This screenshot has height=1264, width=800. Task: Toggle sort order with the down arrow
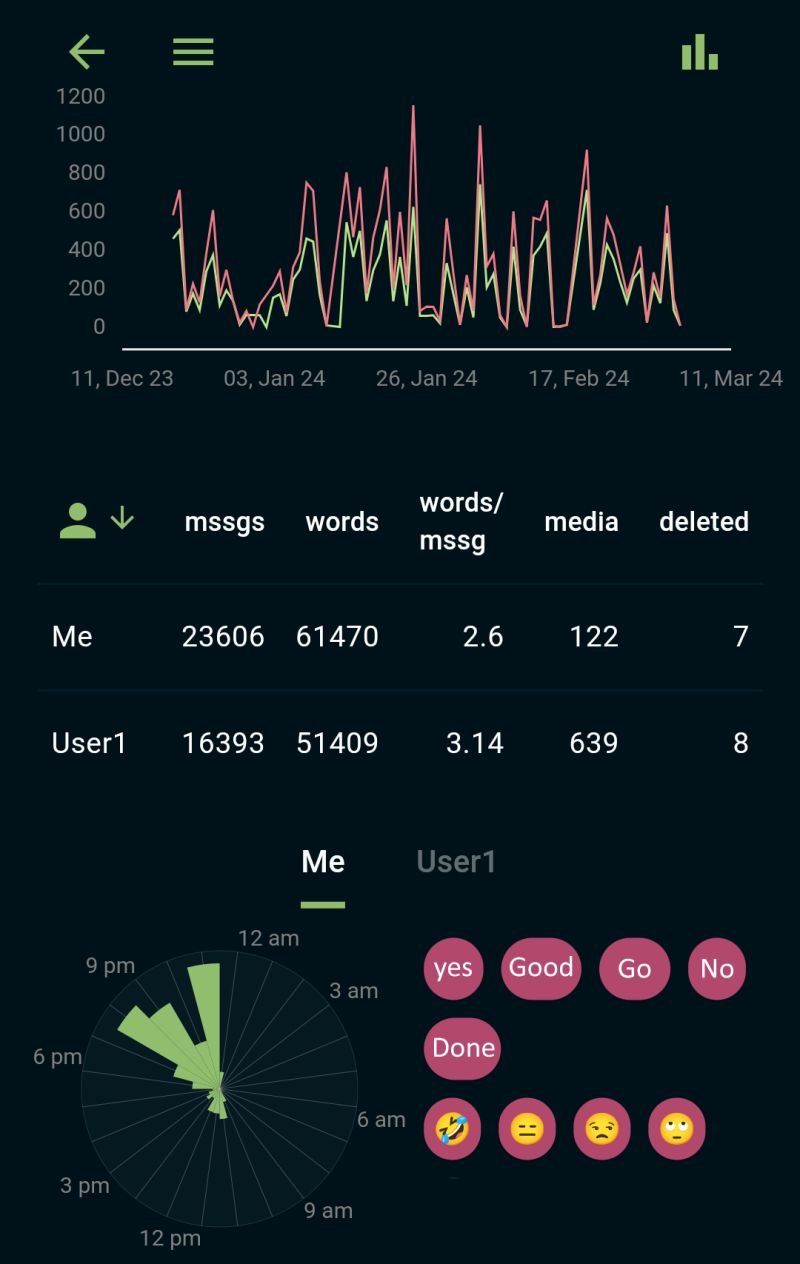click(x=122, y=520)
